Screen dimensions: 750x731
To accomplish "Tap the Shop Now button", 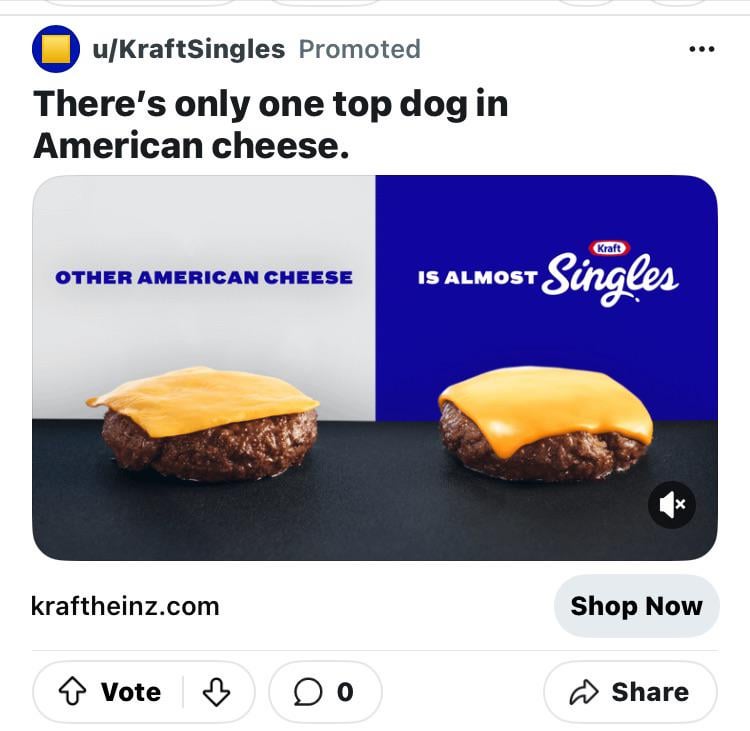I will (636, 606).
